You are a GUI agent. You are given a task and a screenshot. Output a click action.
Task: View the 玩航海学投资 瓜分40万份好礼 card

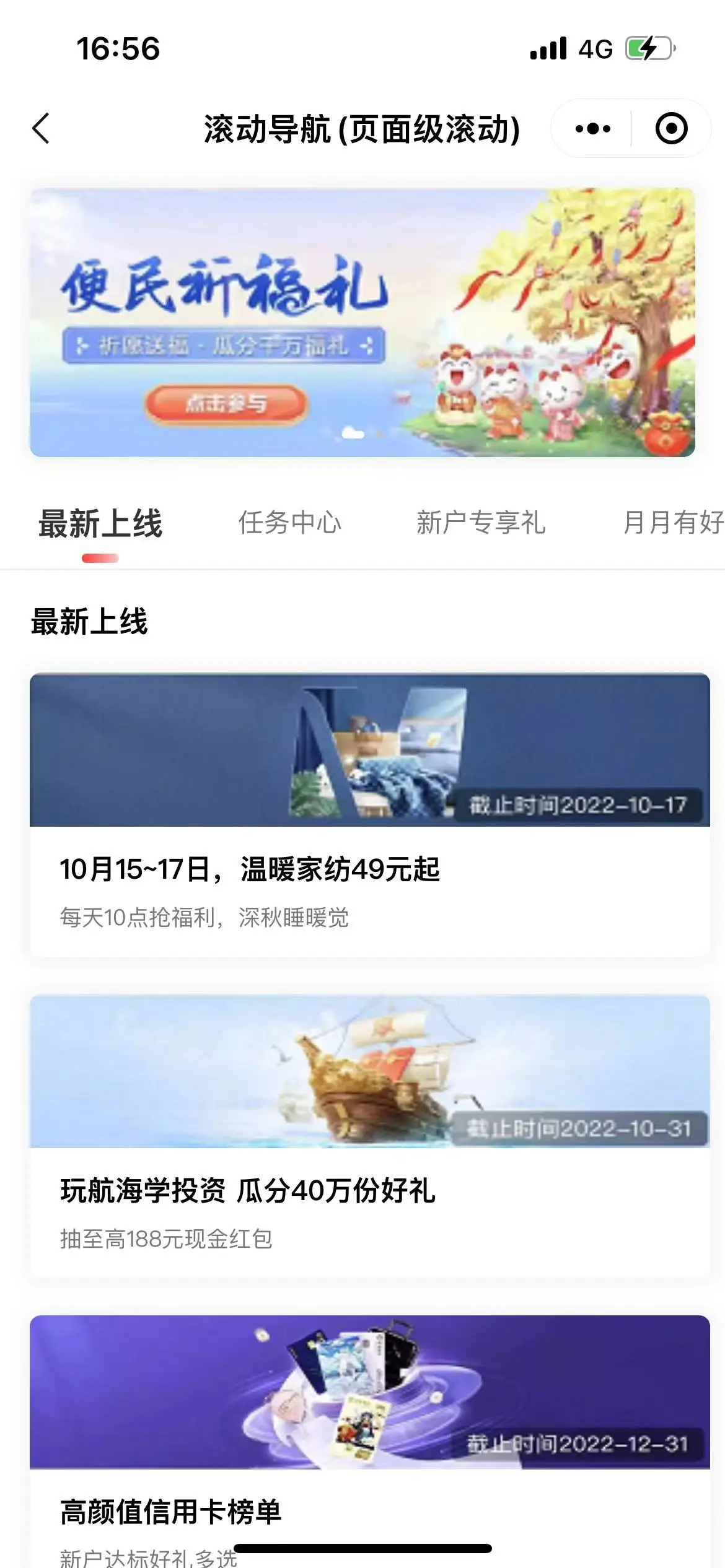point(369,1136)
